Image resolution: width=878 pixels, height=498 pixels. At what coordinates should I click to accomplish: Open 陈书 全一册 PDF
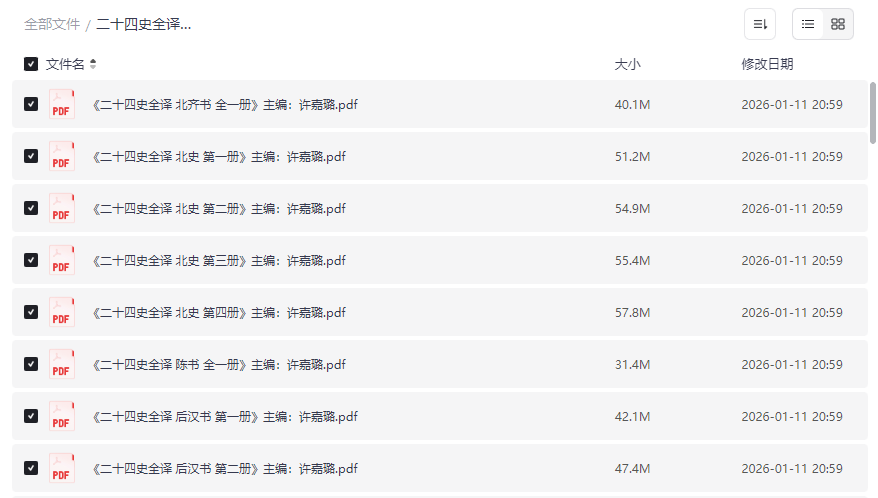[x=218, y=365]
